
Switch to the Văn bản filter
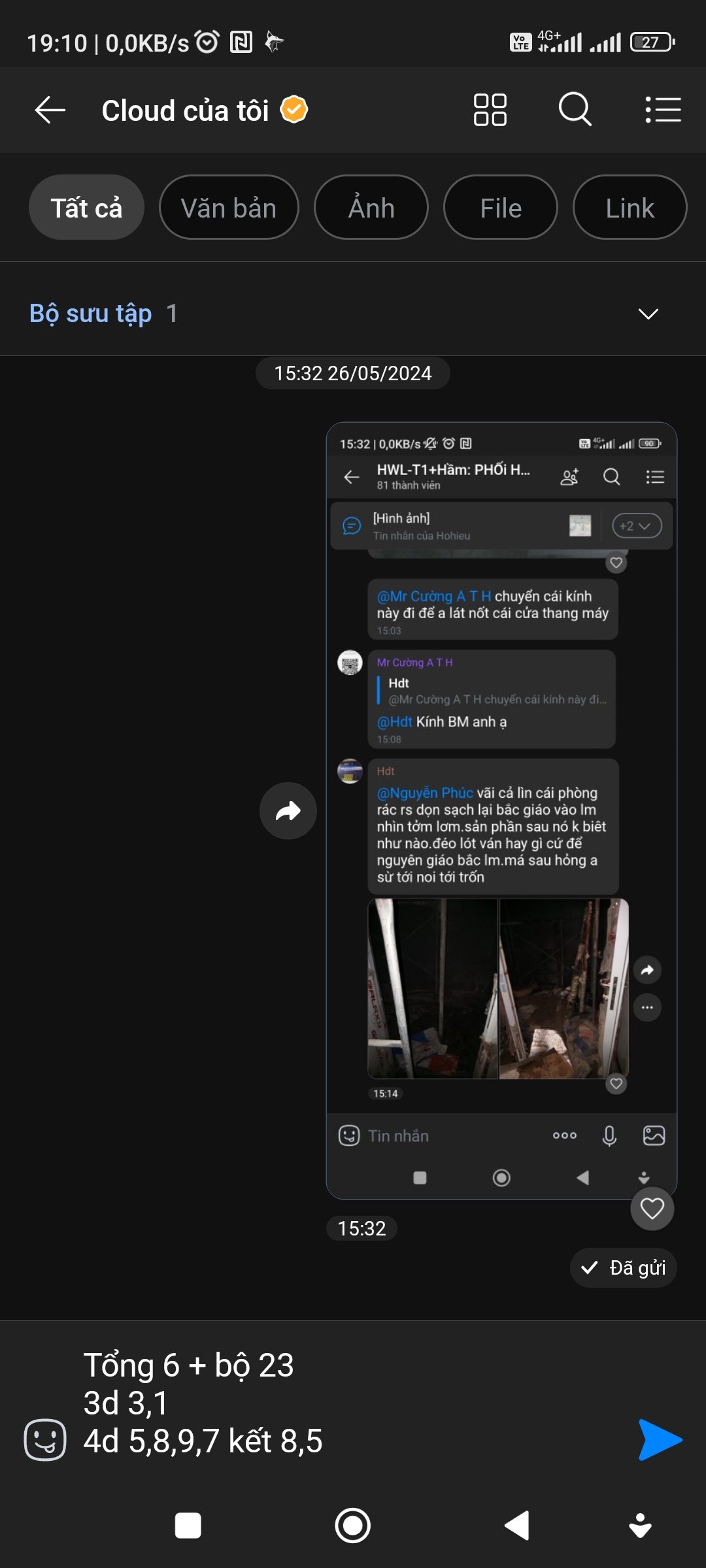click(x=229, y=208)
